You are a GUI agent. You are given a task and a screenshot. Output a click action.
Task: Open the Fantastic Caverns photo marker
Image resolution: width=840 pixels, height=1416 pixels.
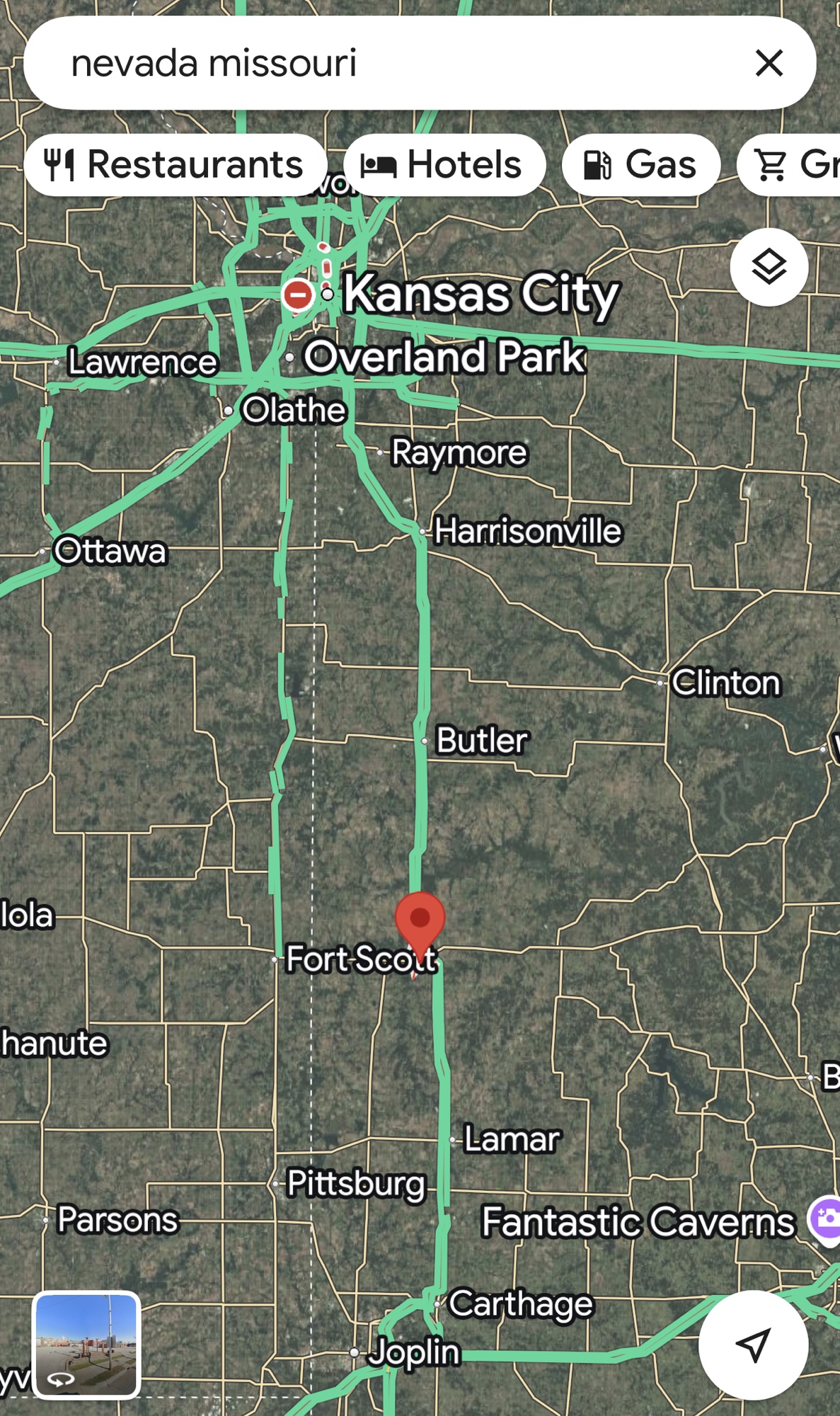tap(826, 1218)
